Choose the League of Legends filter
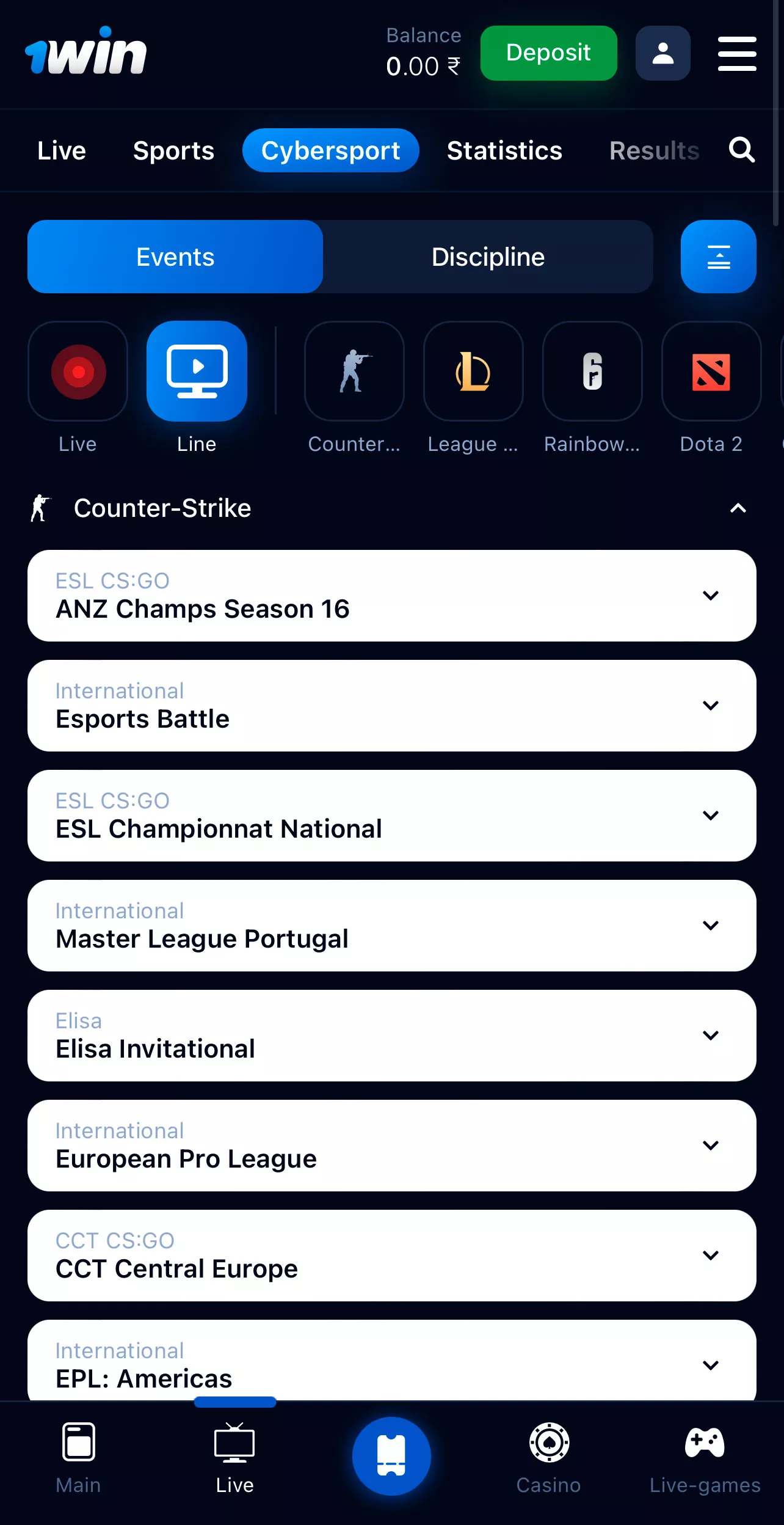The image size is (784, 1525). tap(473, 371)
